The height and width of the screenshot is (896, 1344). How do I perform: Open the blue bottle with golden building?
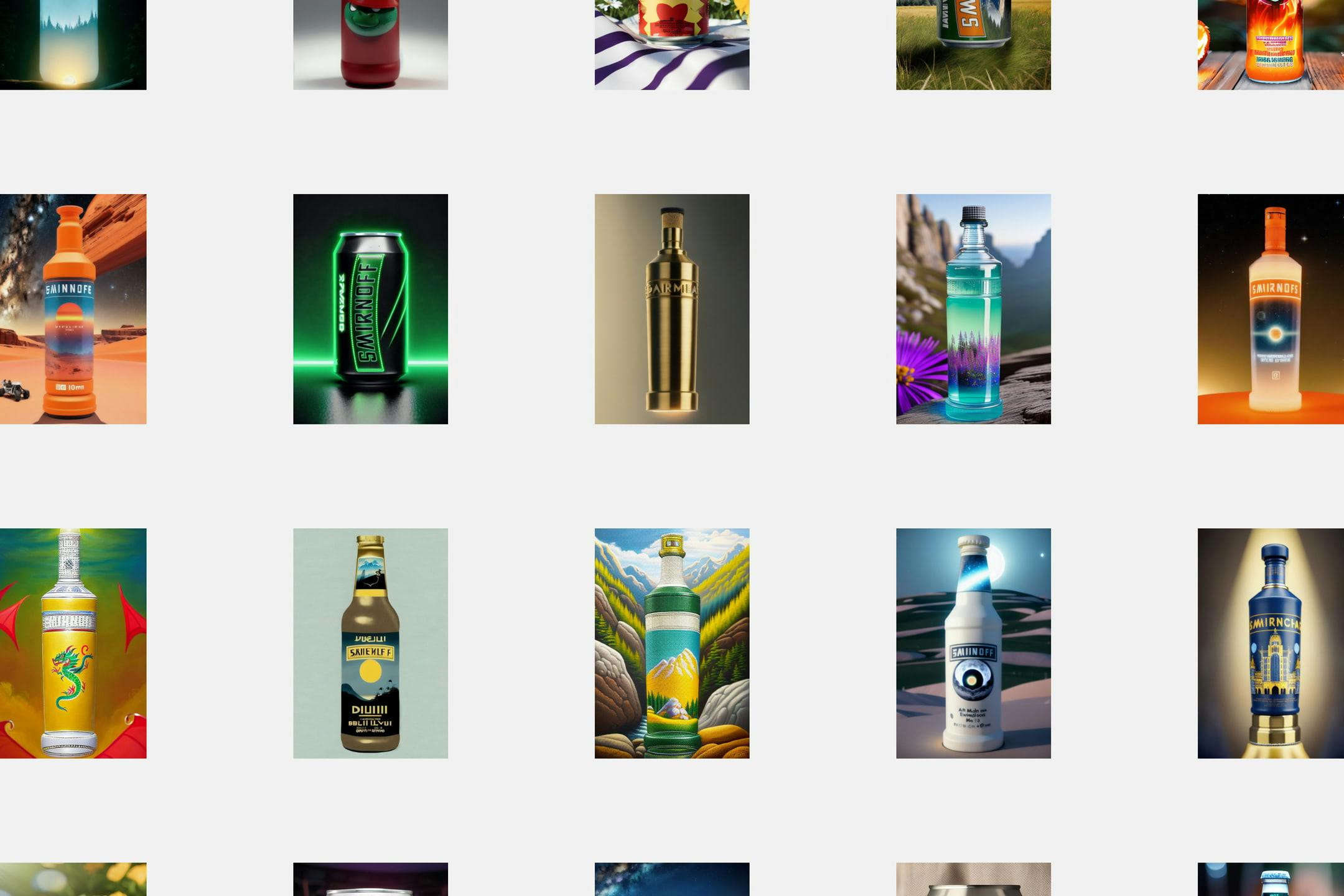click(x=1271, y=643)
